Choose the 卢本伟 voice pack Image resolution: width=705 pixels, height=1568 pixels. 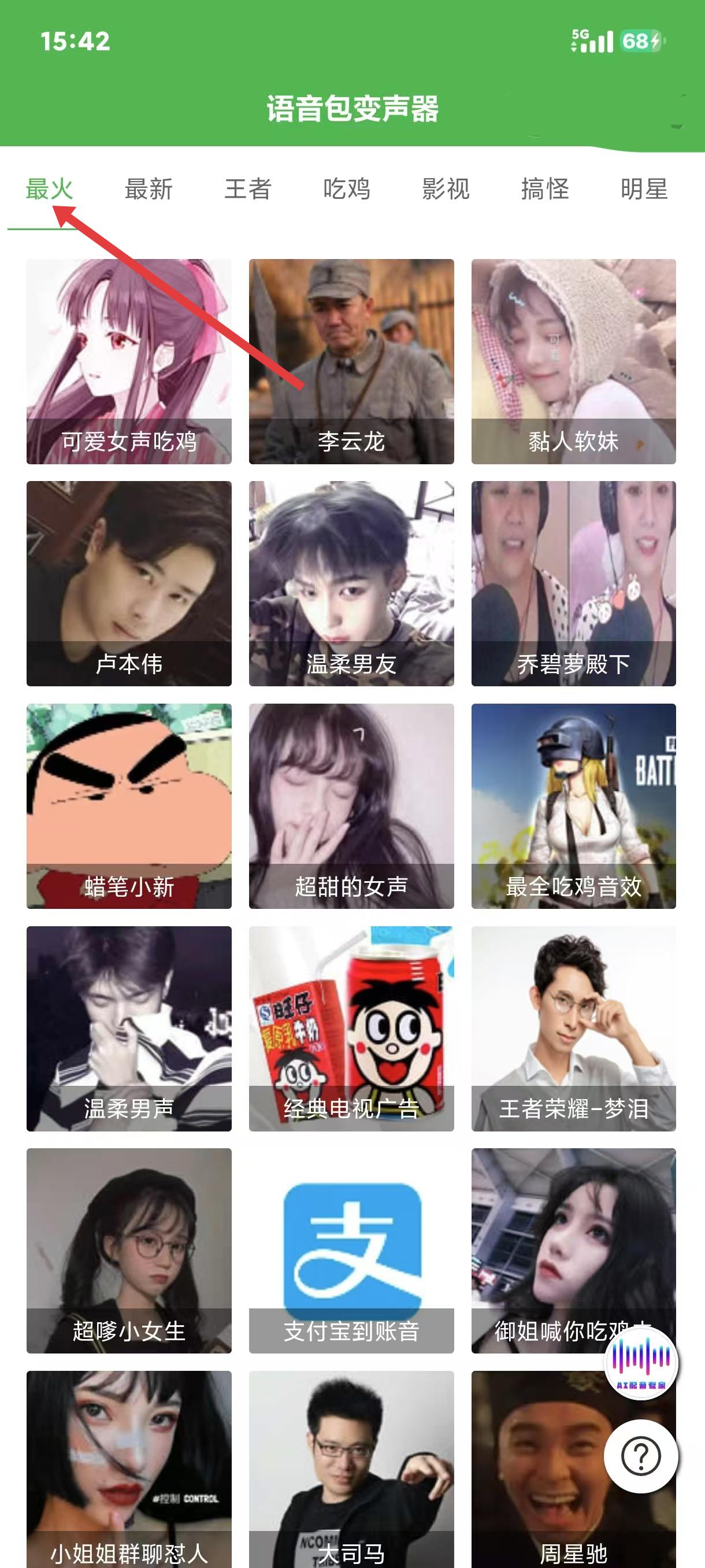[x=129, y=584]
